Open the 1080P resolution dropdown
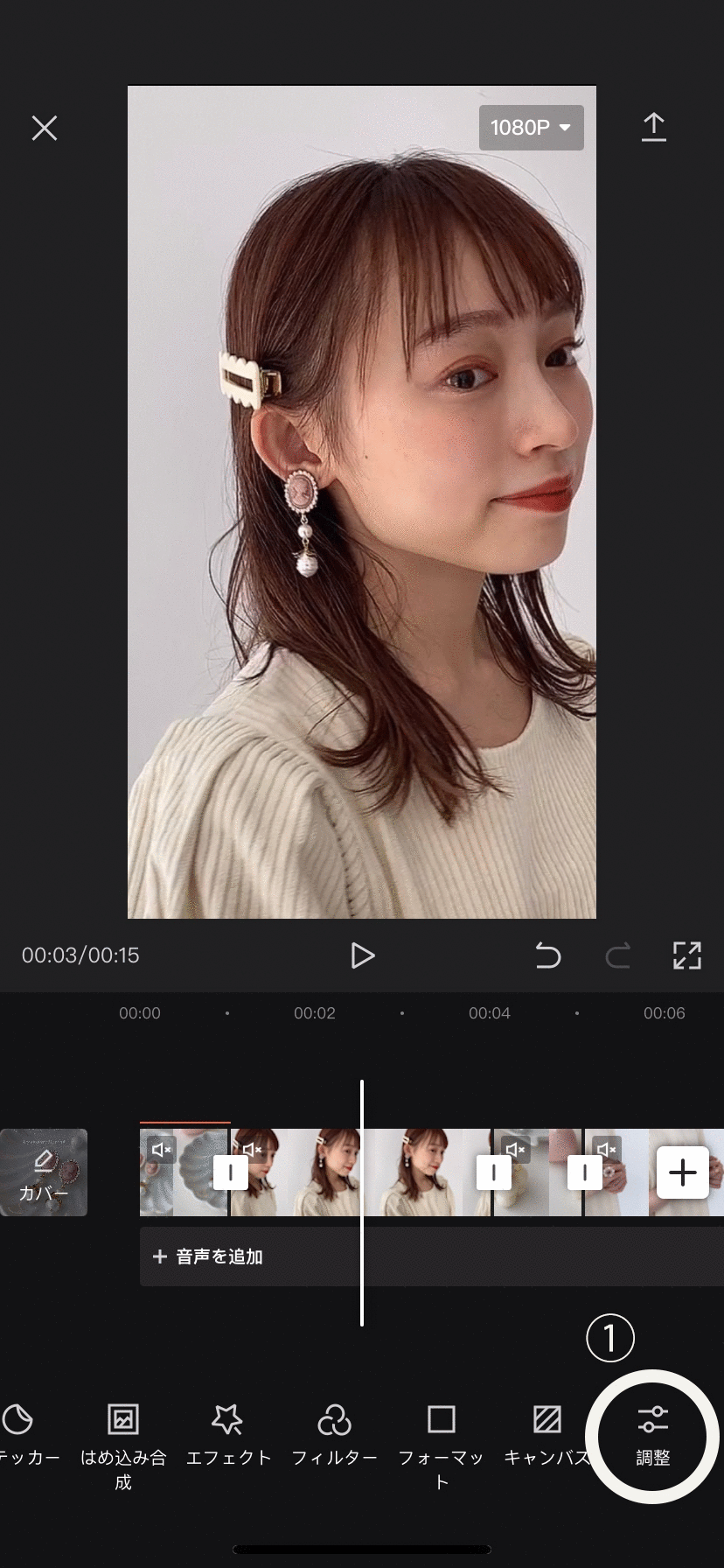 (x=531, y=128)
